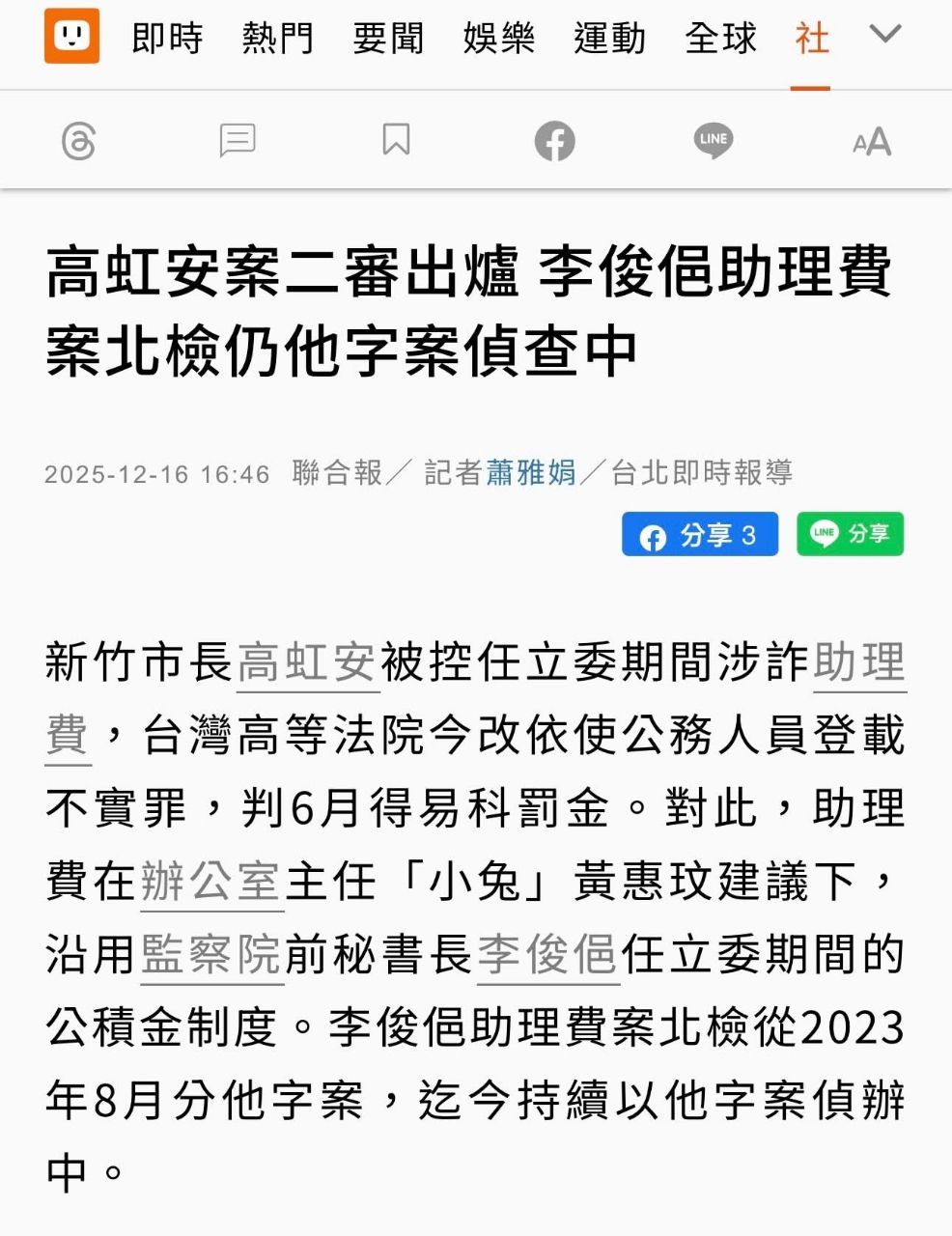The image size is (952, 1236).
Task: Open the 高虹安 keyword link
Action: pos(307,663)
